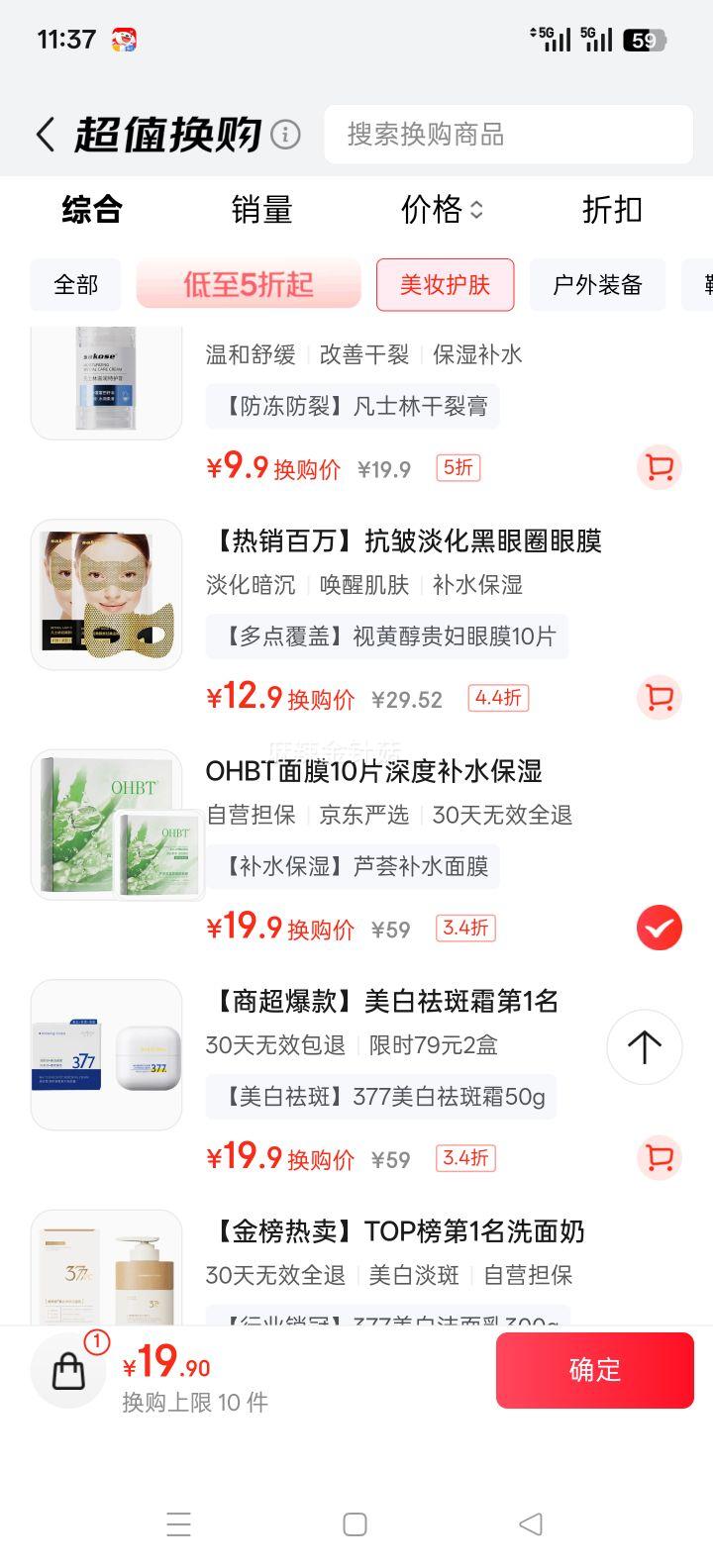Jump back to top with arrow button
This screenshot has width=713, height=1568.
[644, 1047]
